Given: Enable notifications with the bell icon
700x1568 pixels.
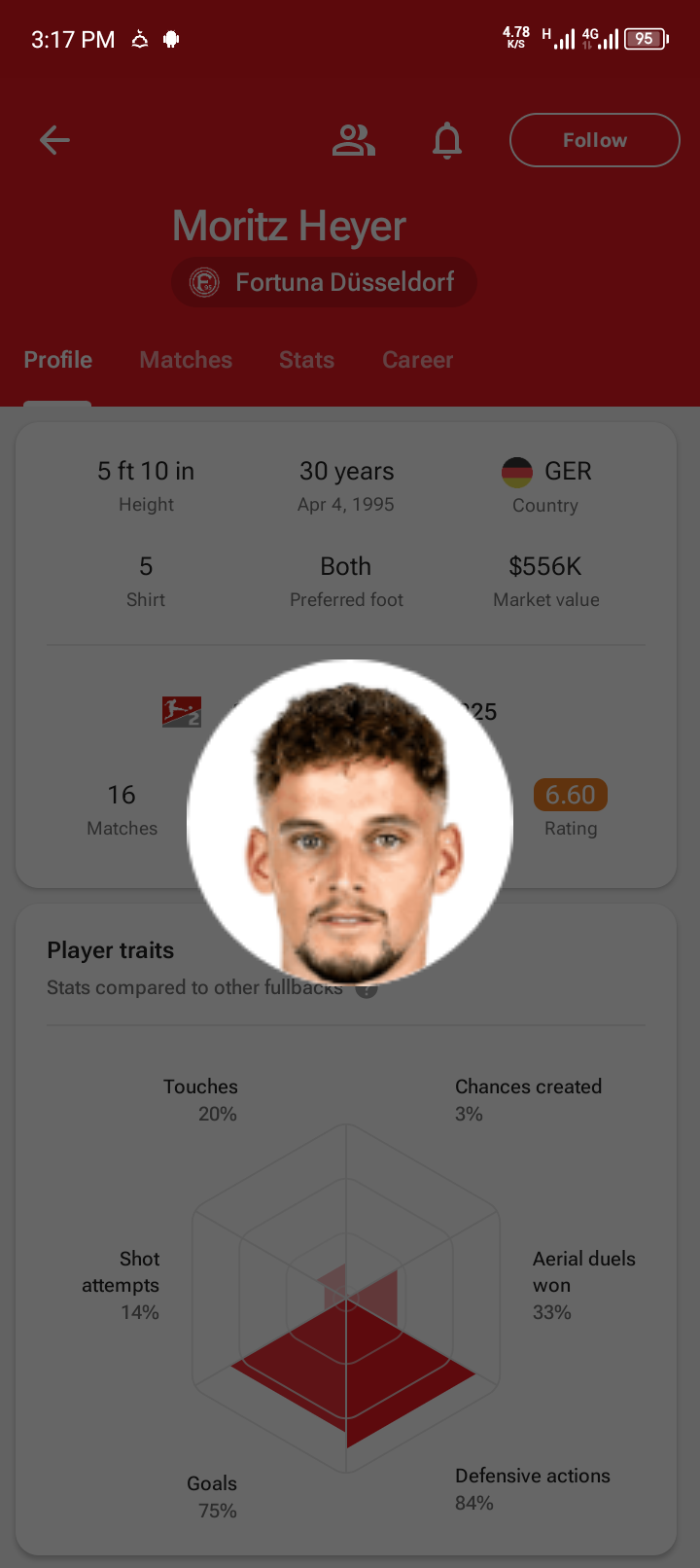Looking at the screenshot, I should [447, 140].
